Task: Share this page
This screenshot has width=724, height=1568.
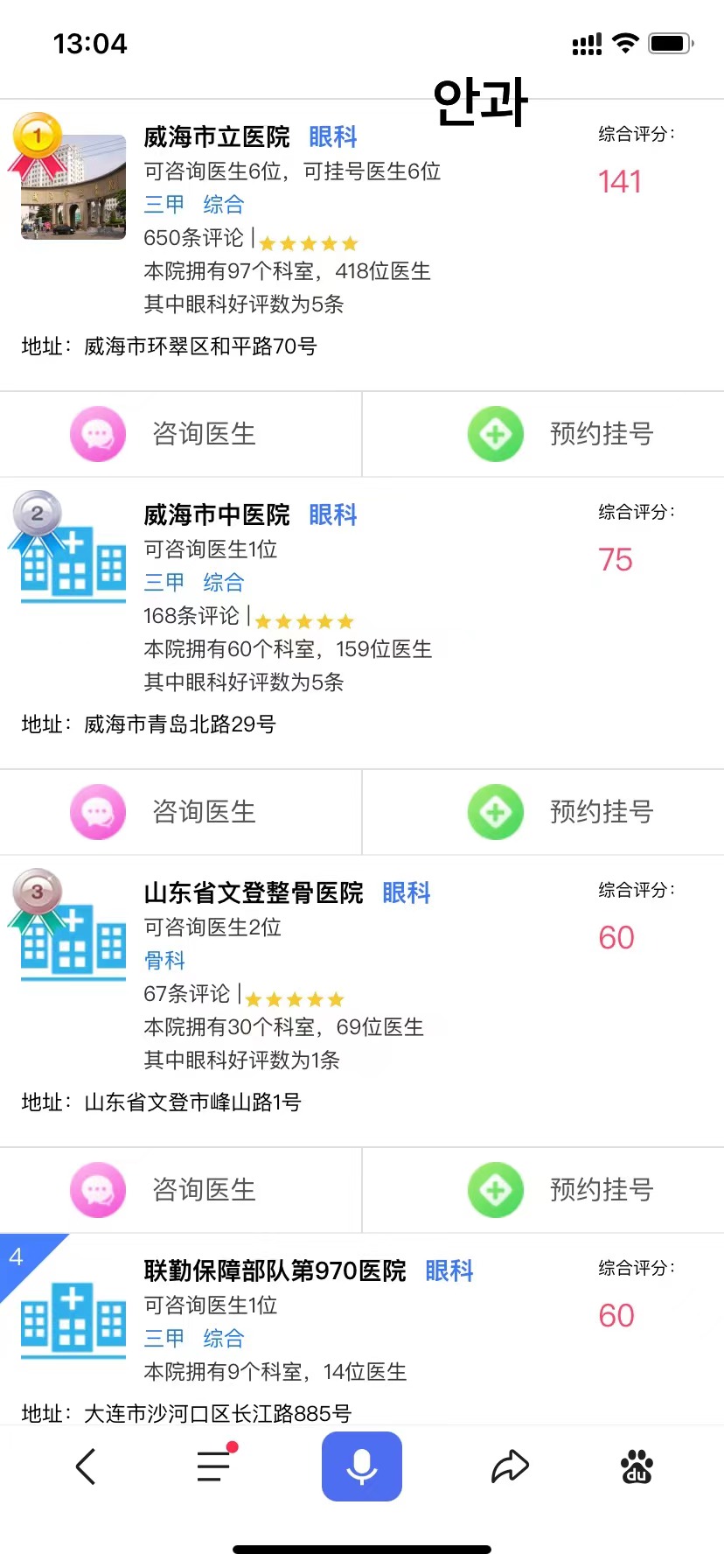Action: point(510,1466)
